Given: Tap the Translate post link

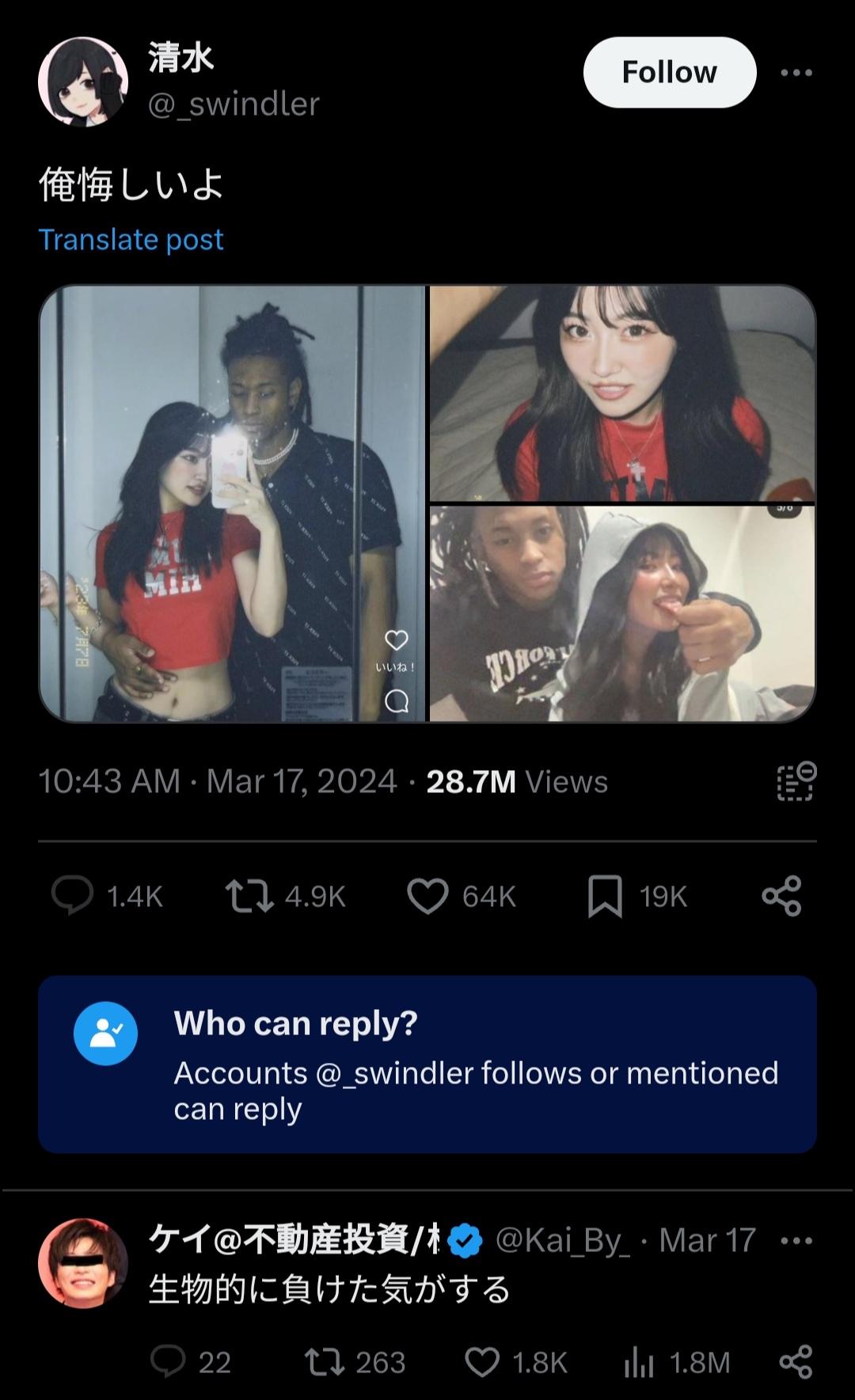Looking at the screenshot, I should click(x=131, y=240).
